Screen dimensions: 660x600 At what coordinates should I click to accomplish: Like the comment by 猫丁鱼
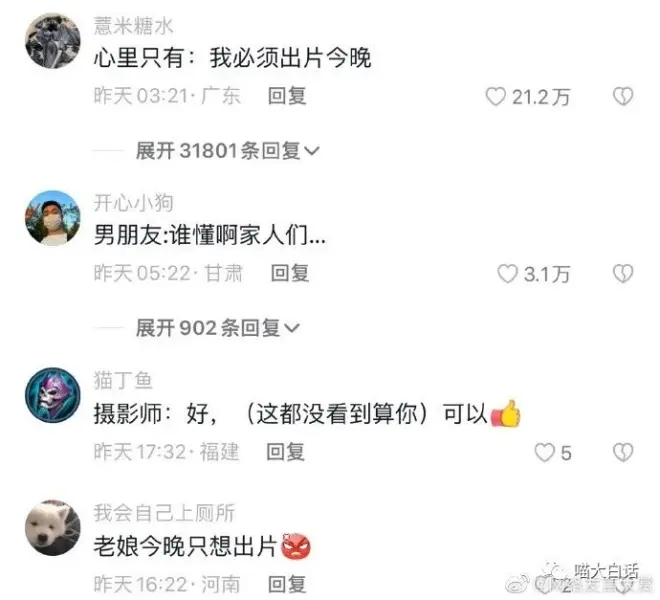click(x=544, y=452)
